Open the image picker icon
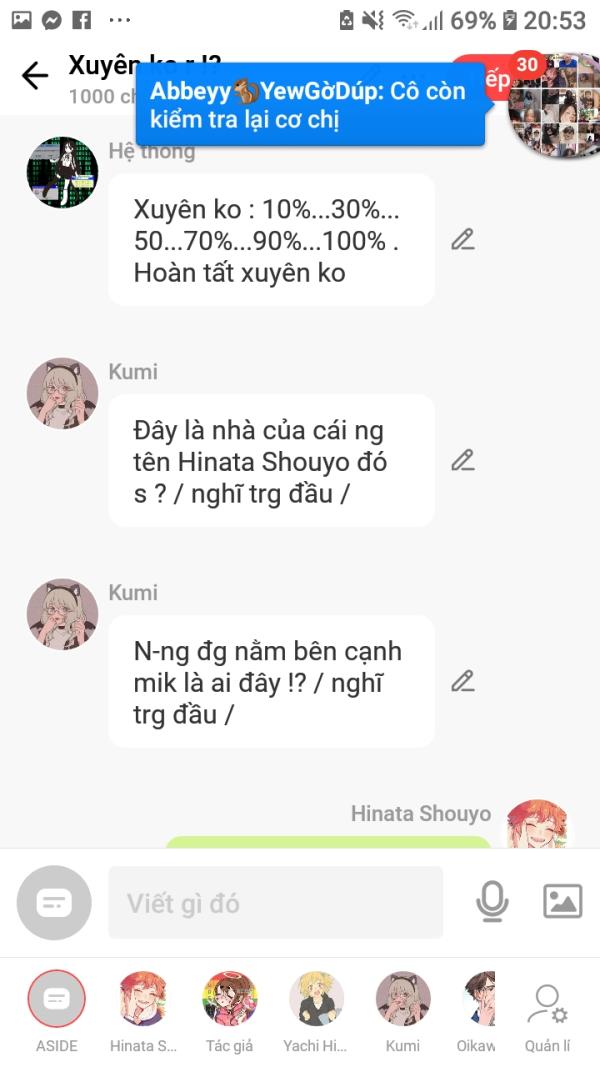The width and height of the screenshot is (600, 1067). [x=563, y=902]
